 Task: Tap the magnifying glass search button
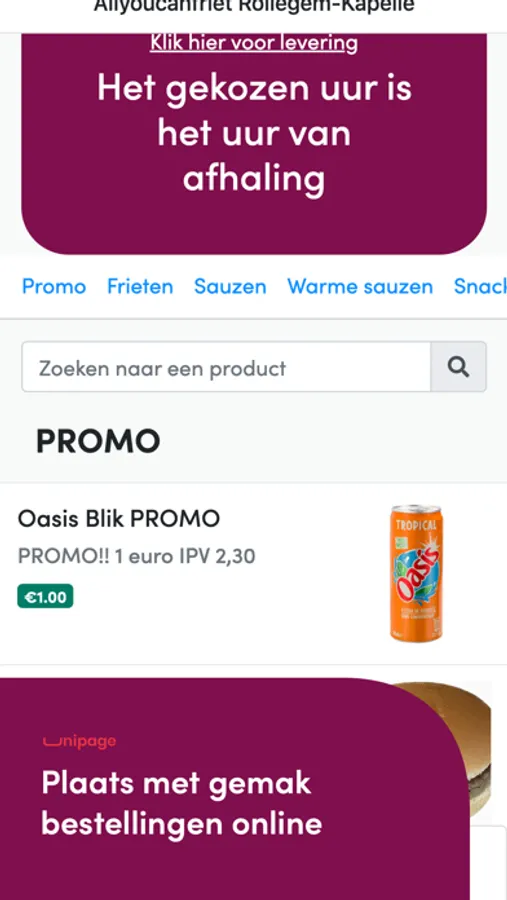[458, 367]
